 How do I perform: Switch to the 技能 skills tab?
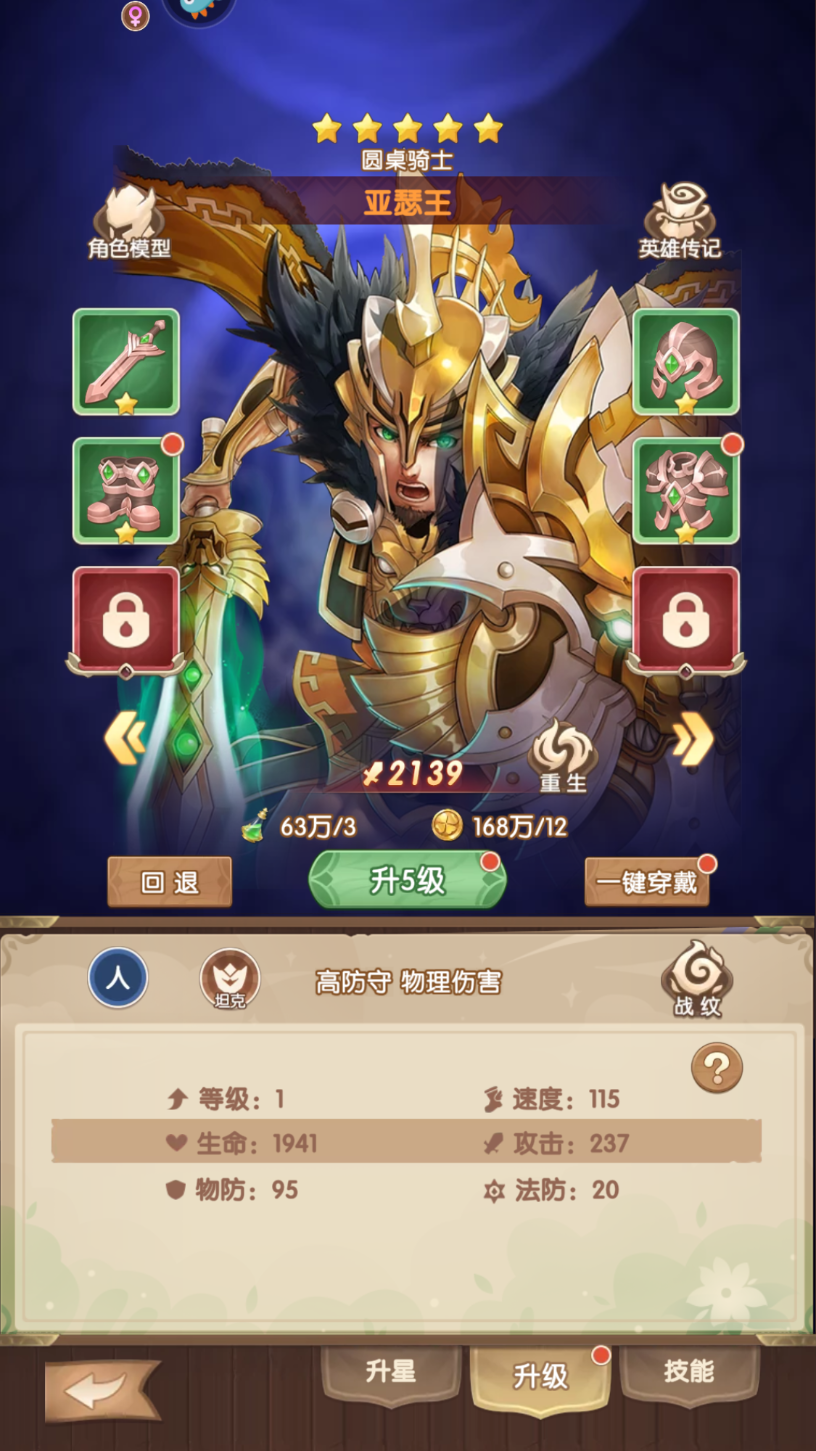click(689, 1372)
